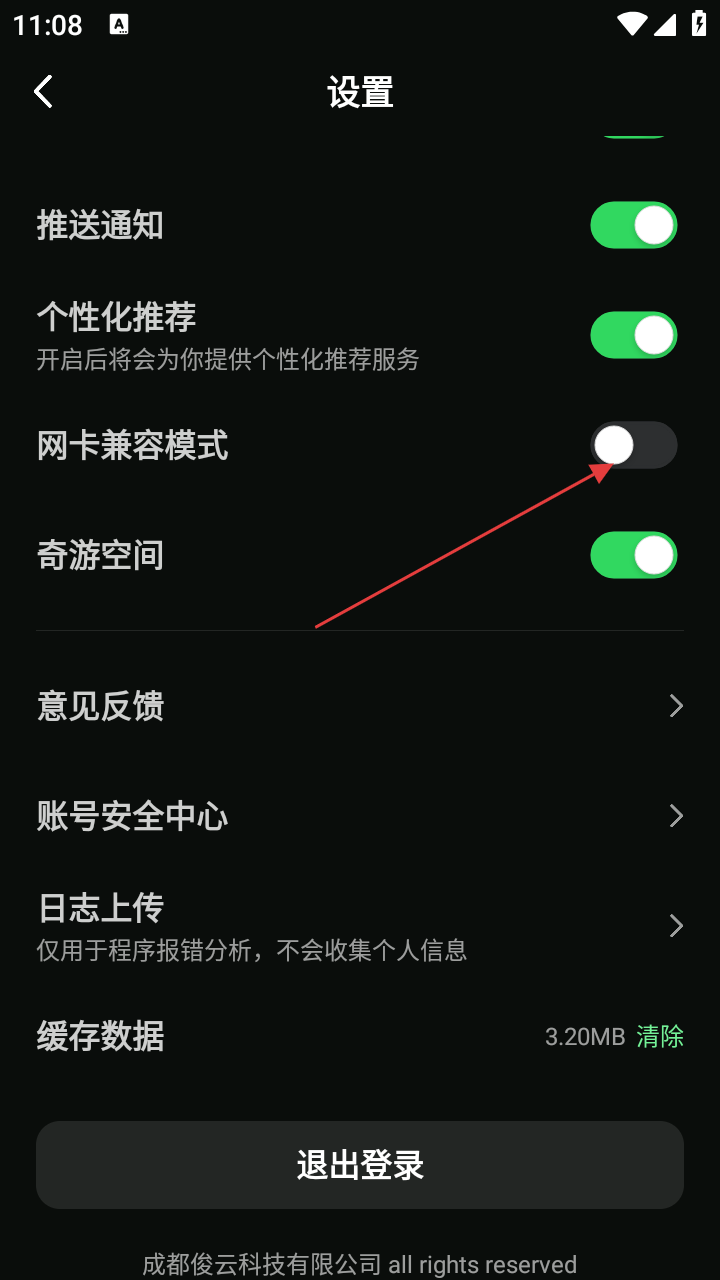This screenshot has height=1280, width=720.
Task: Open 意见反馈 row
Action: 360,706
